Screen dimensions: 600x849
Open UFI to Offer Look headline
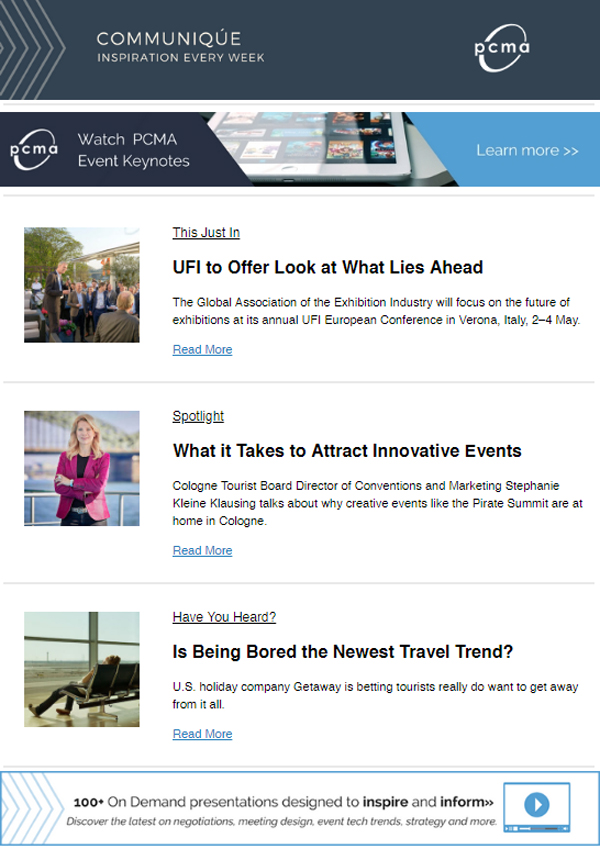(x=328, y=267)
